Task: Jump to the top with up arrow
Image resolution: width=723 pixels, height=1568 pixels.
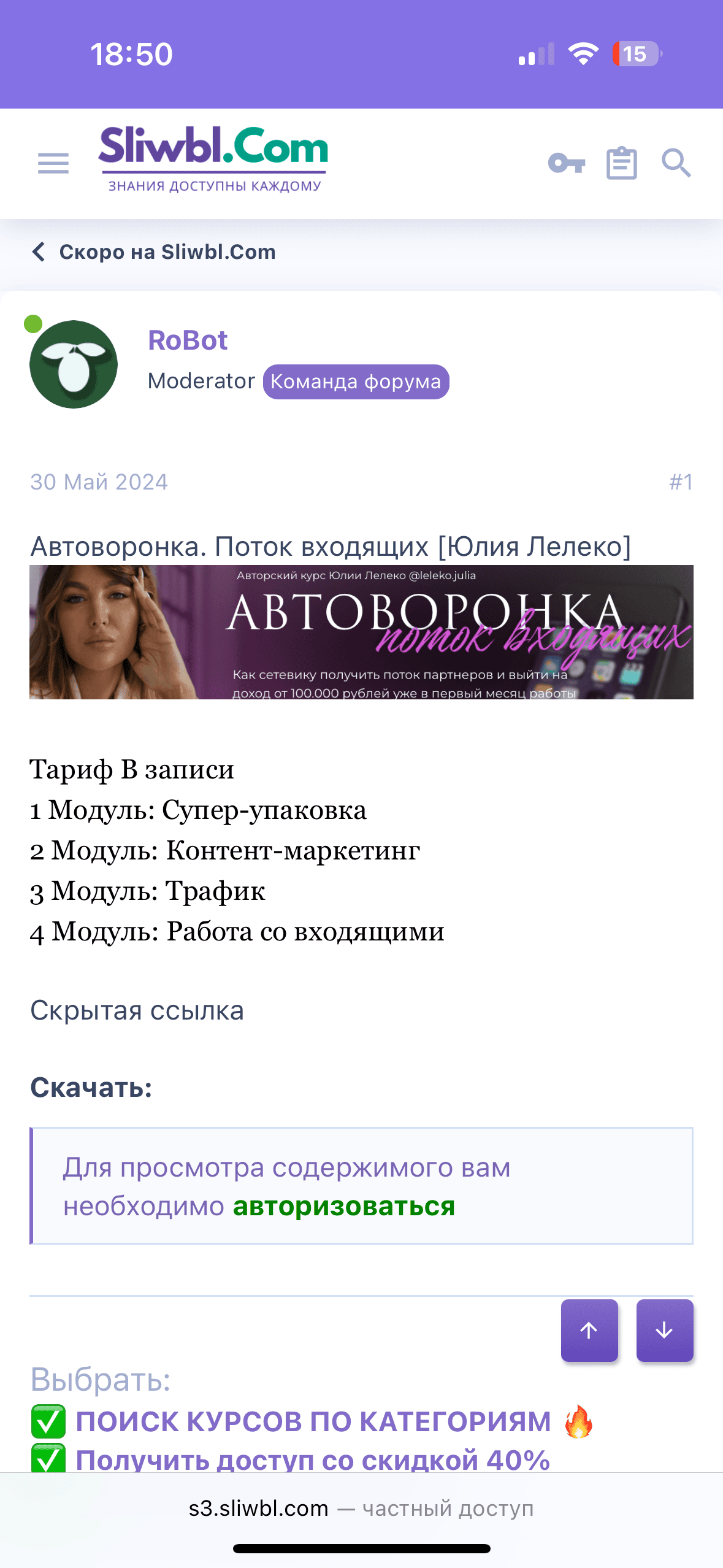Action: (x=589, y=1330)
